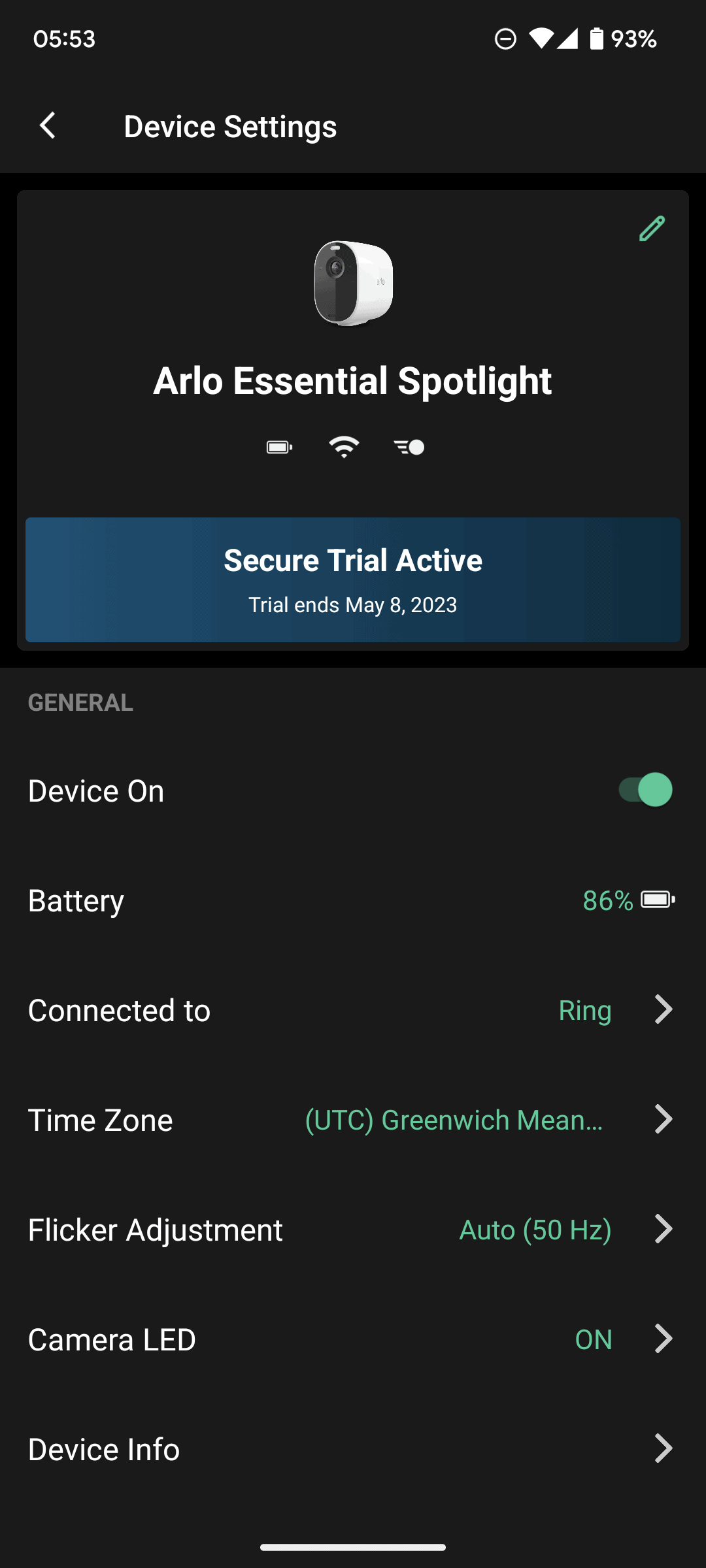The height and width of the screenshot is (1568, 706).
Task: Open Flicker Adjustment options
Action: point(353,1230)
